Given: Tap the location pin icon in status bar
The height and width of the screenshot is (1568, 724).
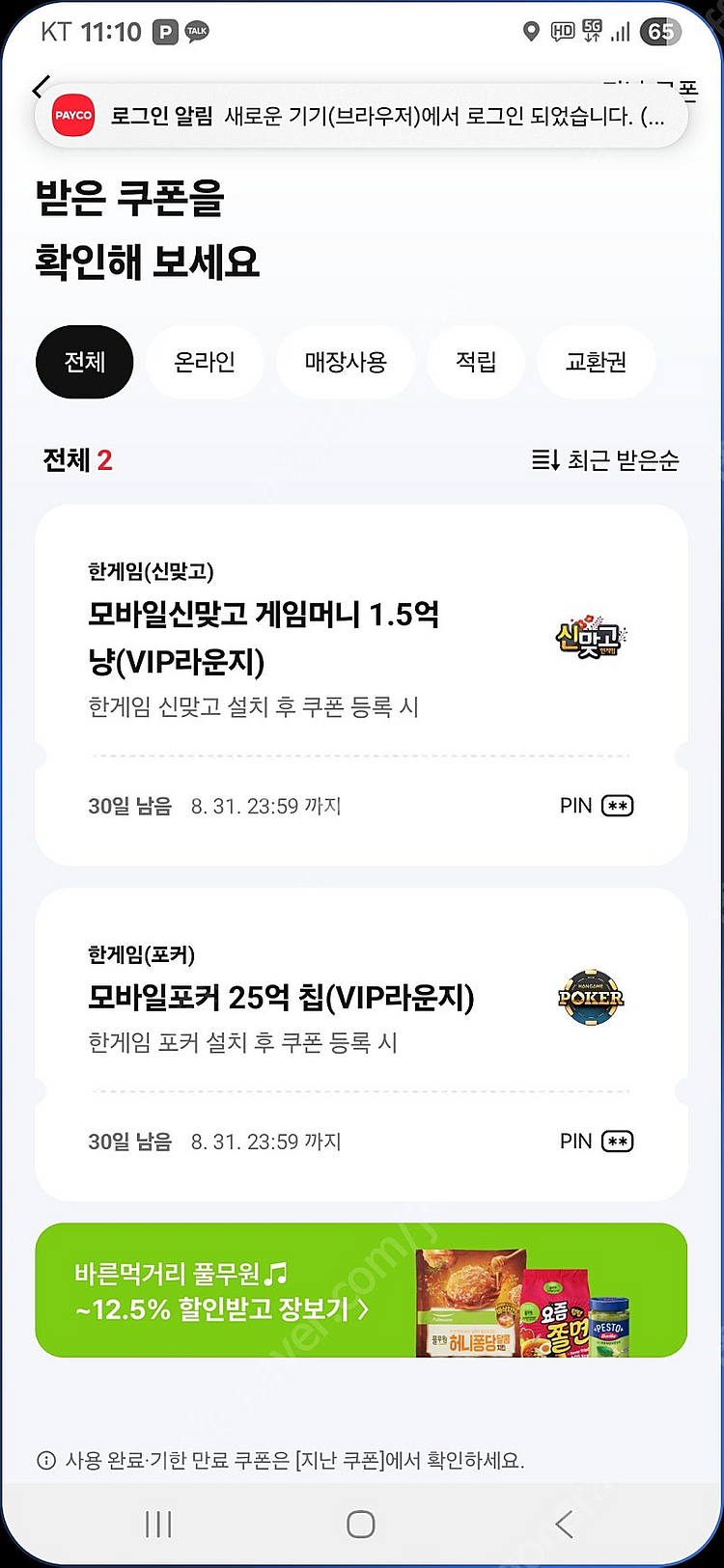Looking at the screenshot, I should (x=529, y=31).
